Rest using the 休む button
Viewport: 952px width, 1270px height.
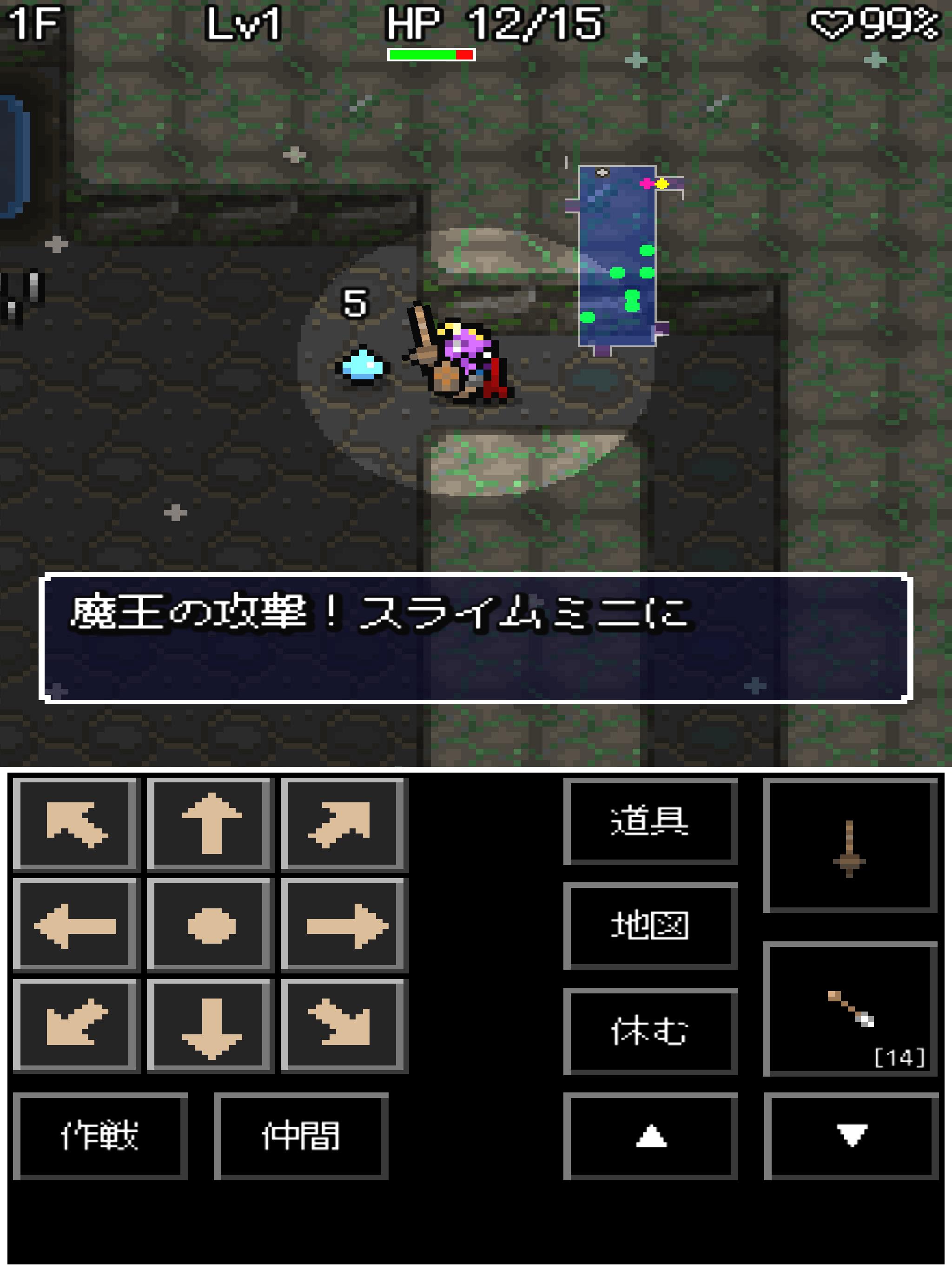pos(650,1031)
